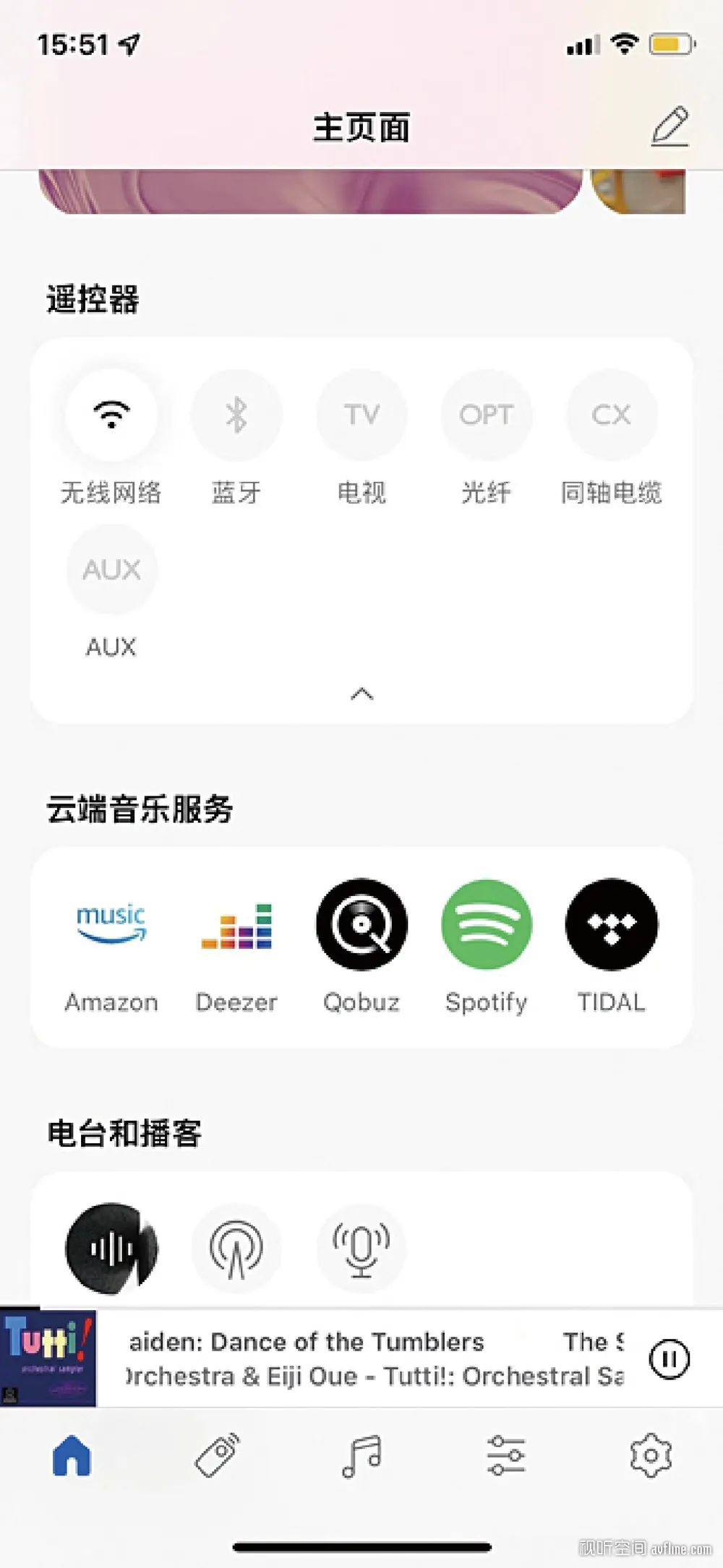Open the podcast antenna icon
Viewport: 723px width, 1568px height.
click(x=236, y=1248)
